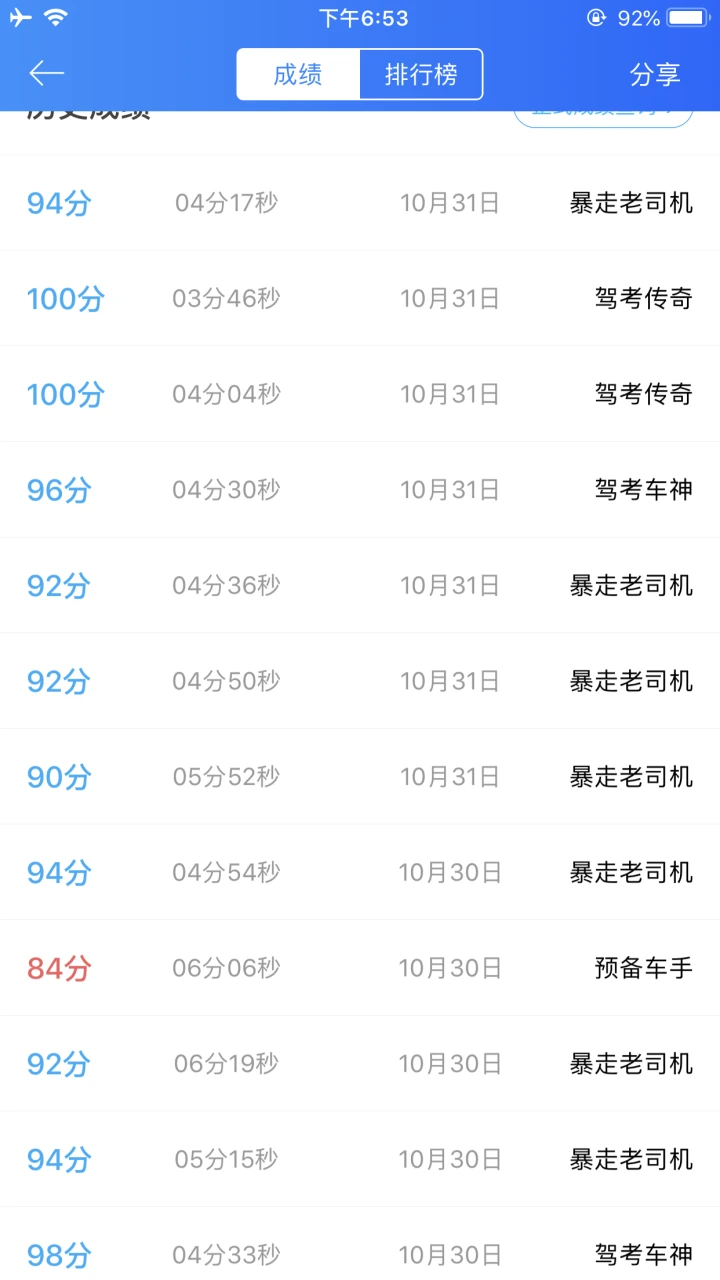Switch to the 排行榜 tab

421,74
